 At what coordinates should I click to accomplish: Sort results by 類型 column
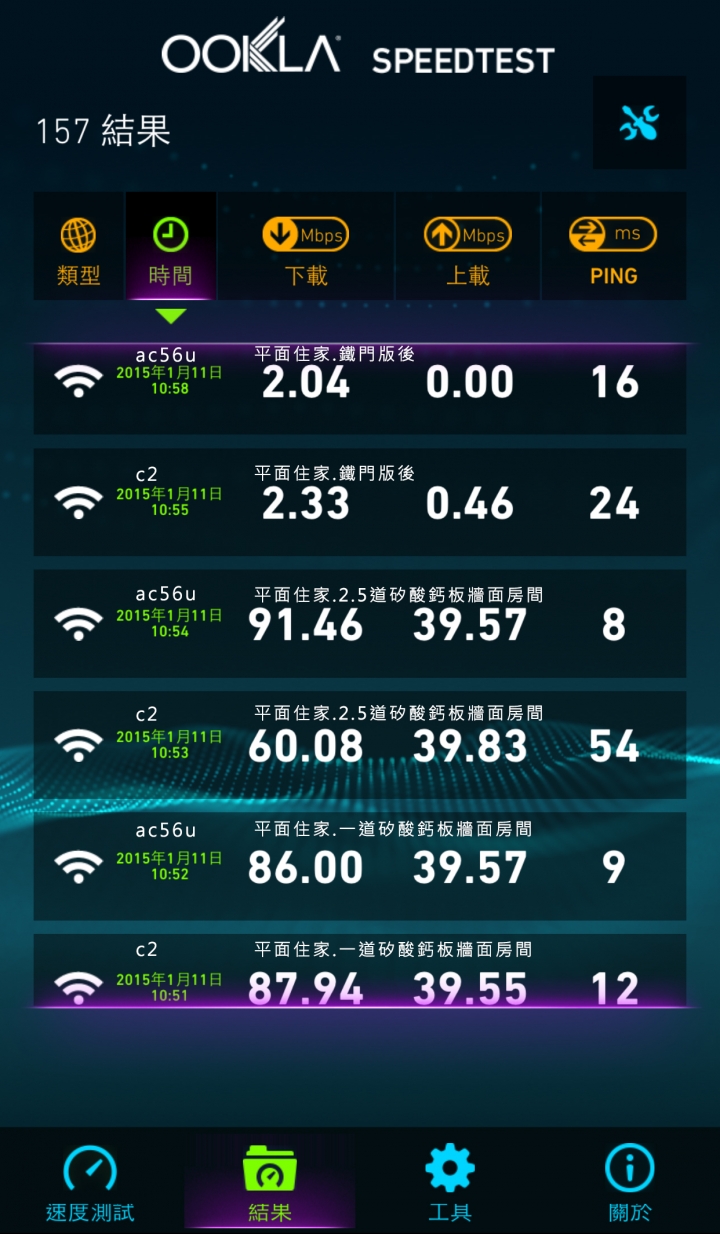[x=78, y=250]
